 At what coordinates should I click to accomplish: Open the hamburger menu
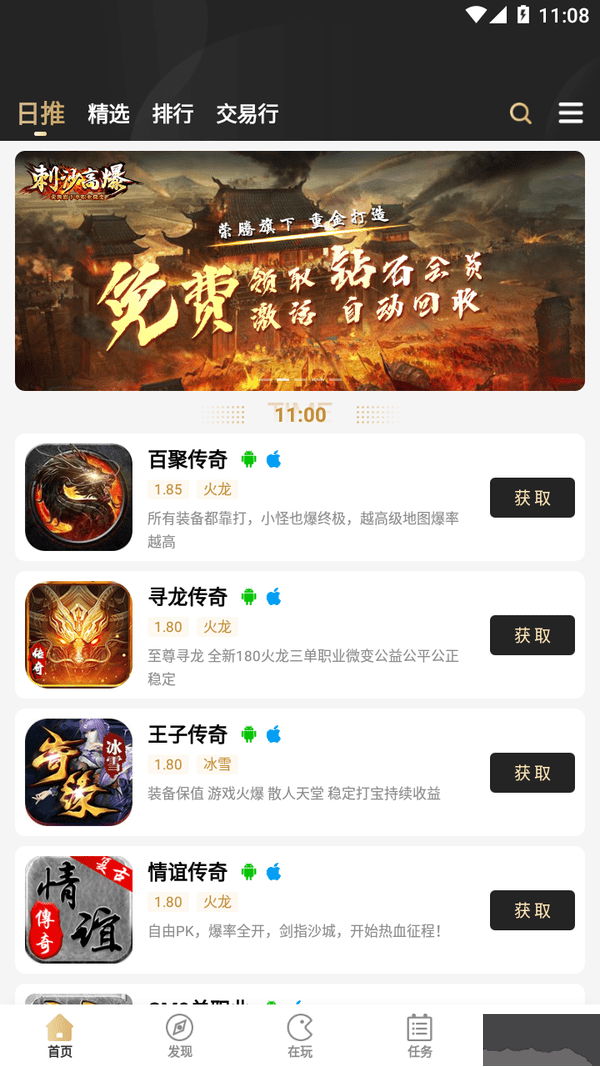click(x=571, y=113)
